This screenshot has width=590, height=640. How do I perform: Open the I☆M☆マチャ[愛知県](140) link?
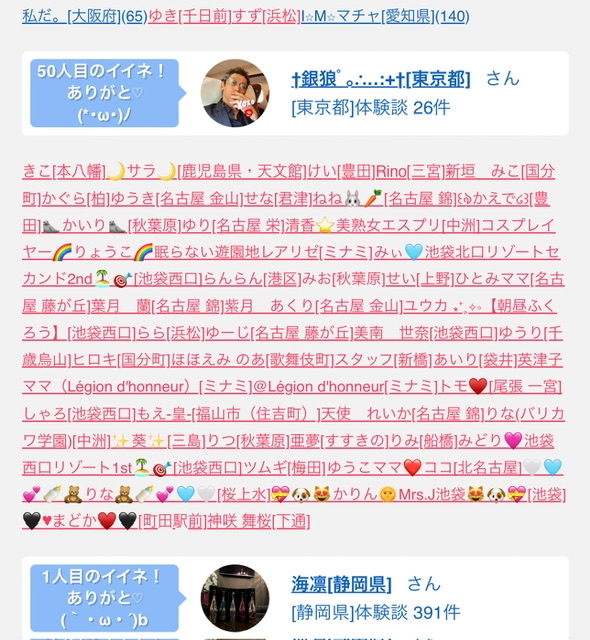tap(385, 16)
